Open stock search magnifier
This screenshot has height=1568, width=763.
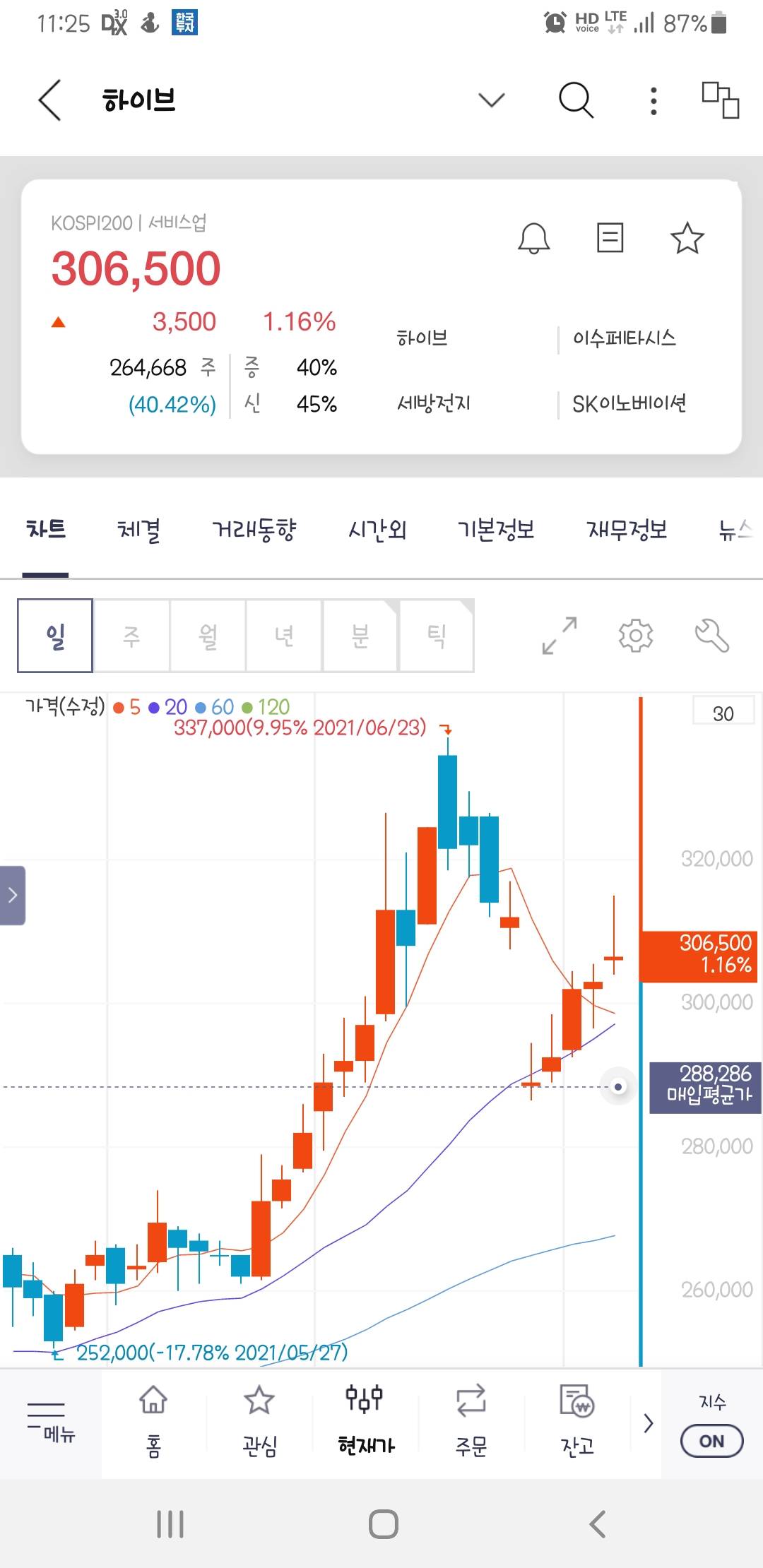[576, 100]
